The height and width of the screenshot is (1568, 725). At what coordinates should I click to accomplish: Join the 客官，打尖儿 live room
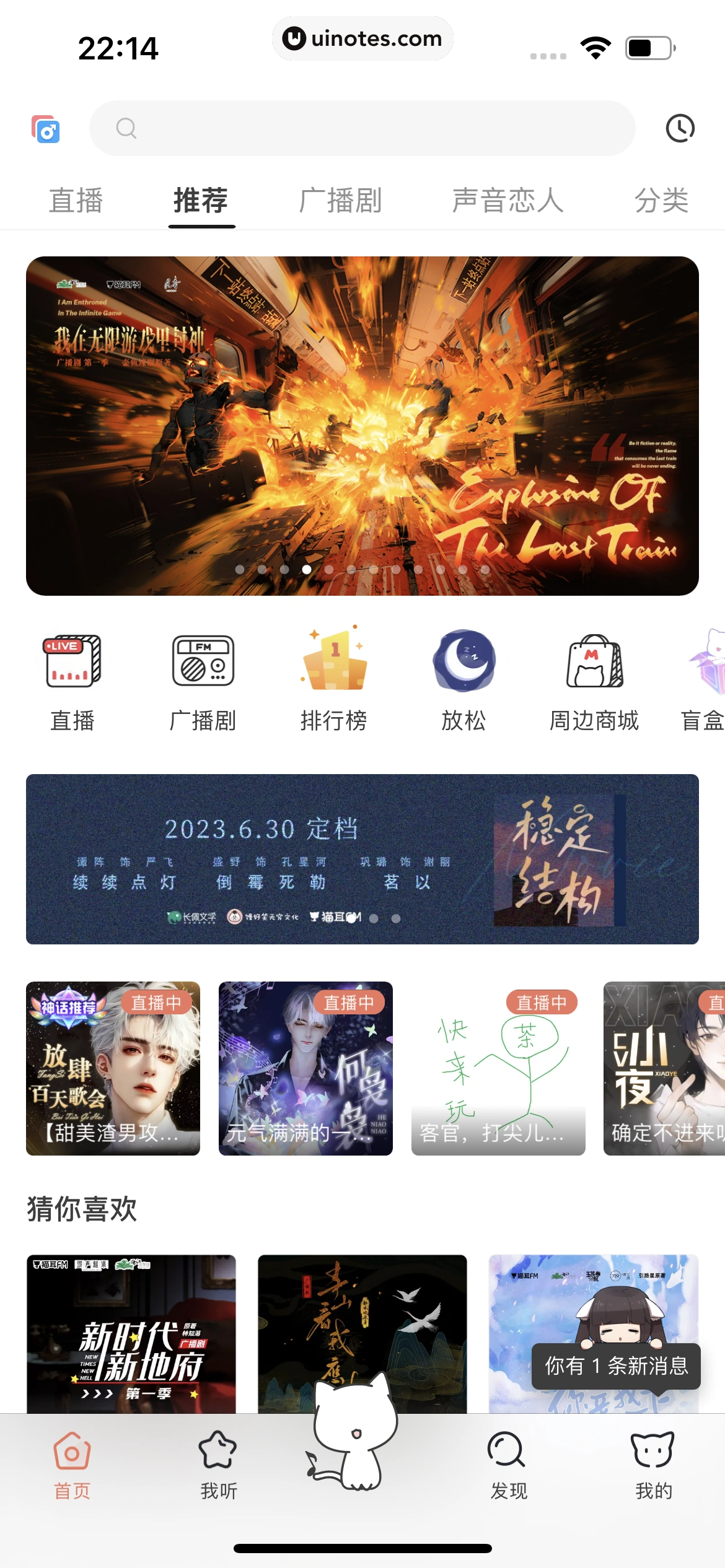tap(498, 1068)
